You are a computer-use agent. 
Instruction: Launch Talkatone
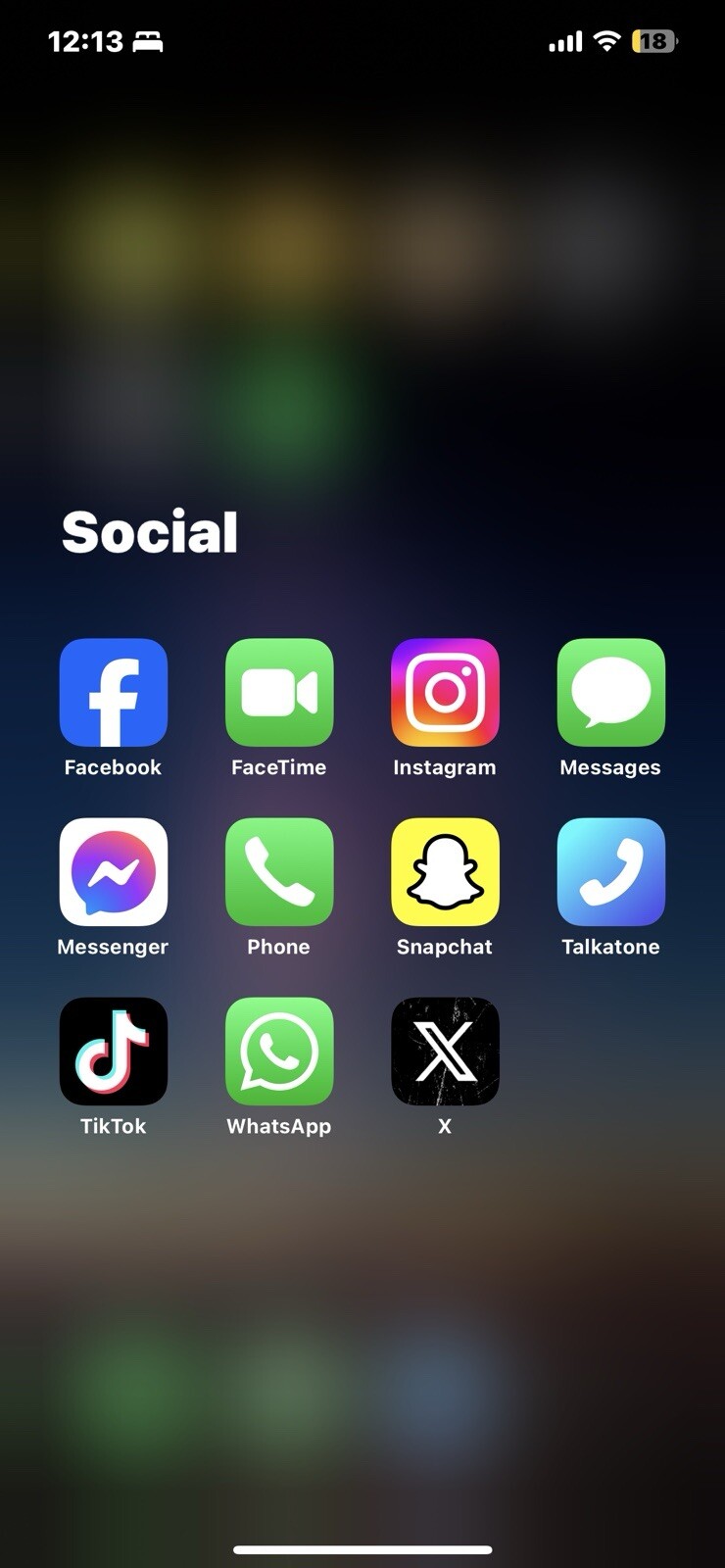(610, 871)
